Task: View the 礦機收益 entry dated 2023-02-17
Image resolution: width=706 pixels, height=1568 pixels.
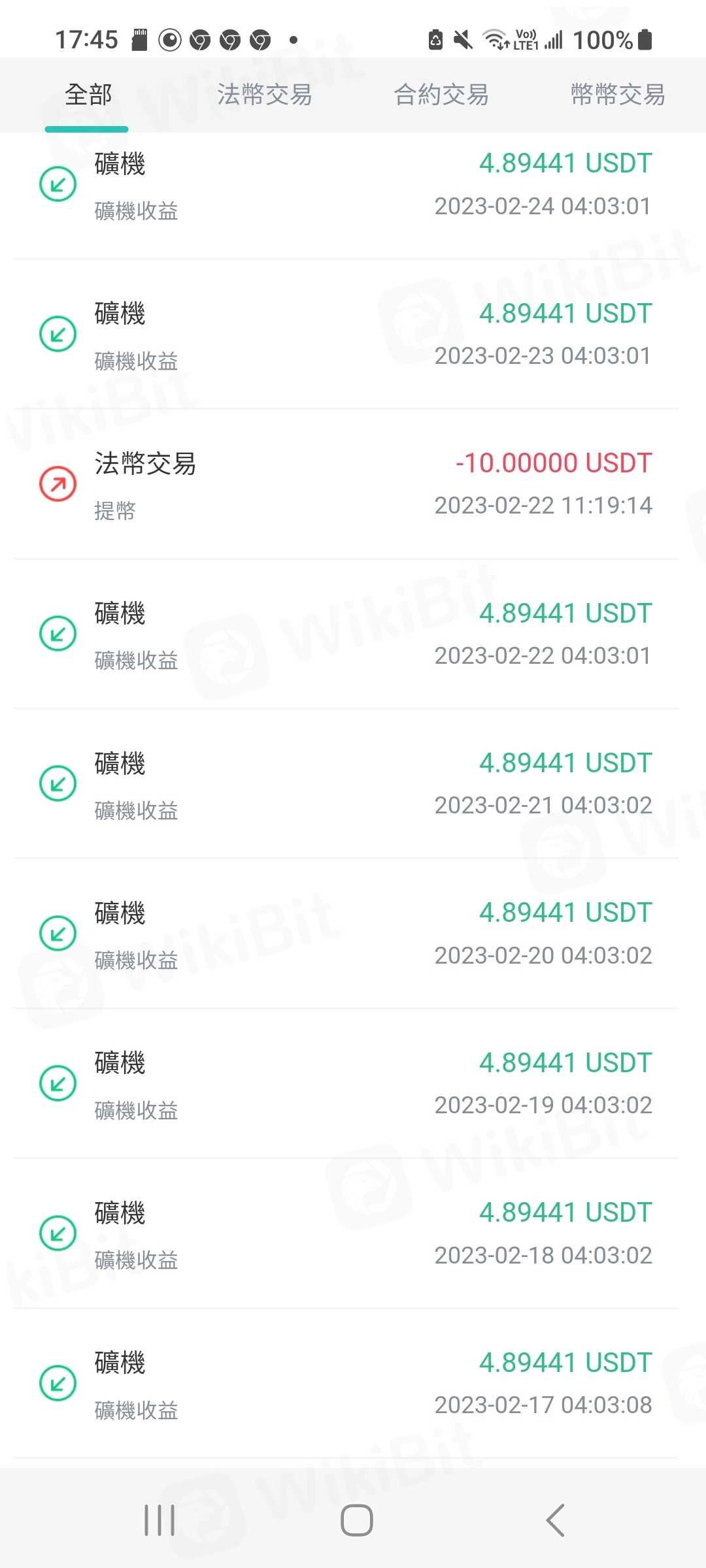Action: coord(346,1383)
